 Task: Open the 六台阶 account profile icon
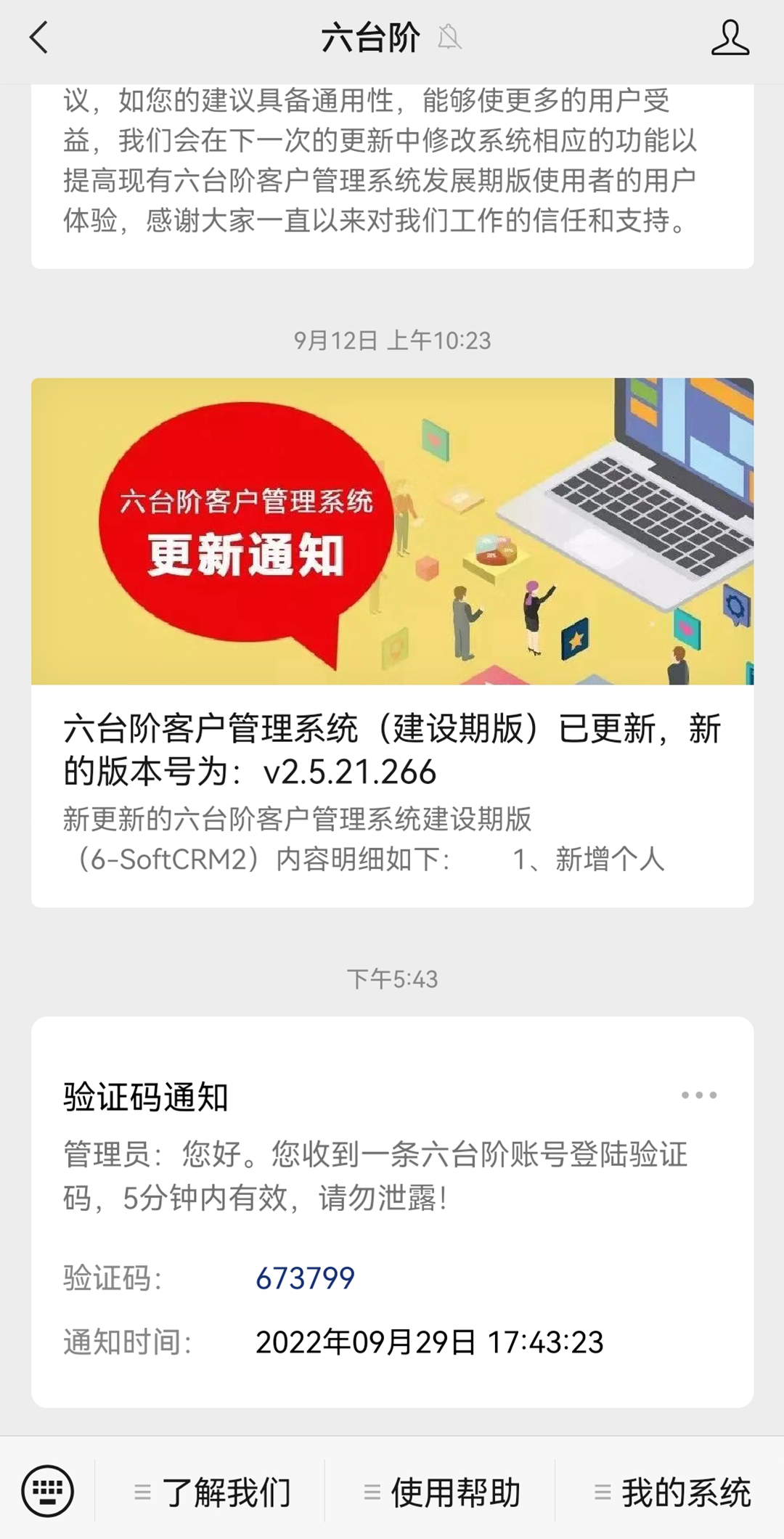(x=730, y=38)
